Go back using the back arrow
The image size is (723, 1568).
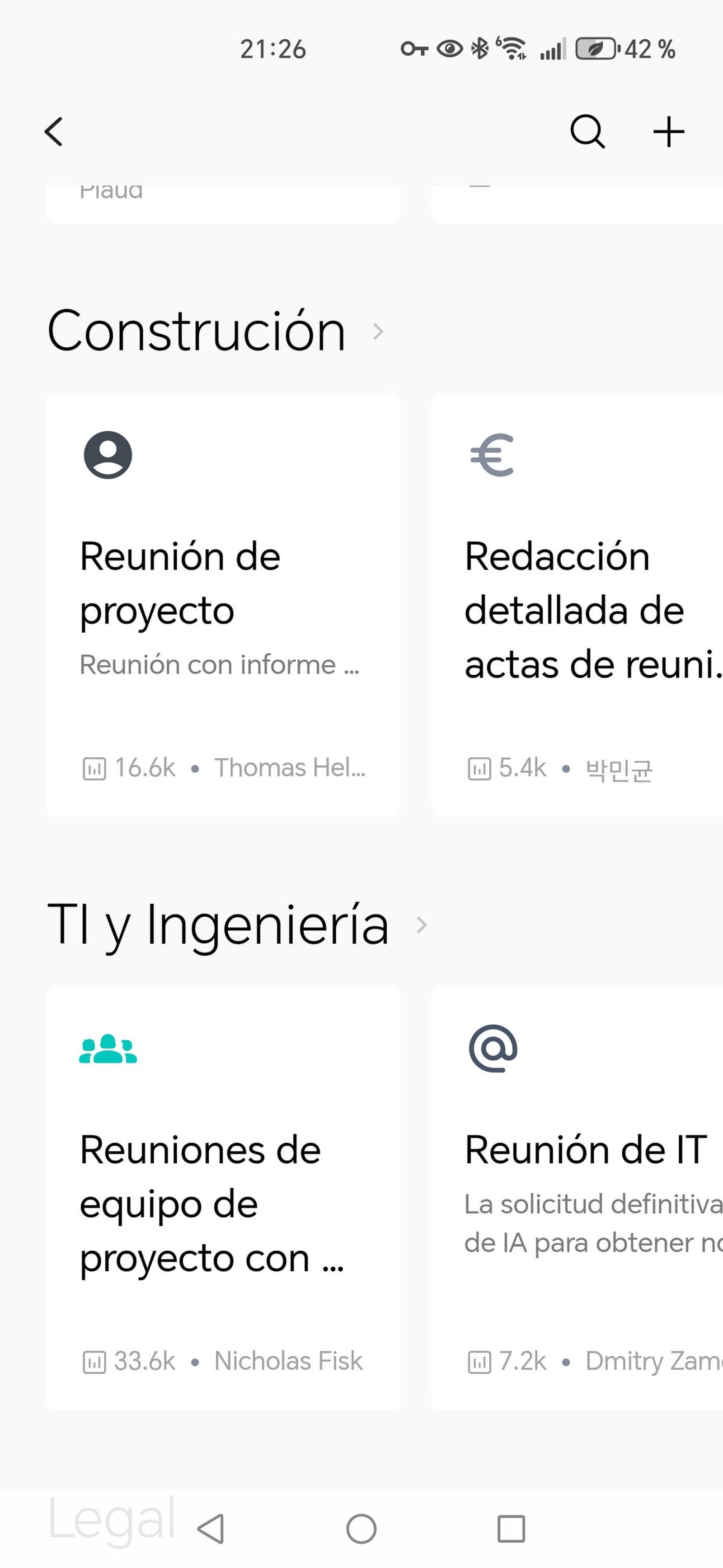coord(54,131)
